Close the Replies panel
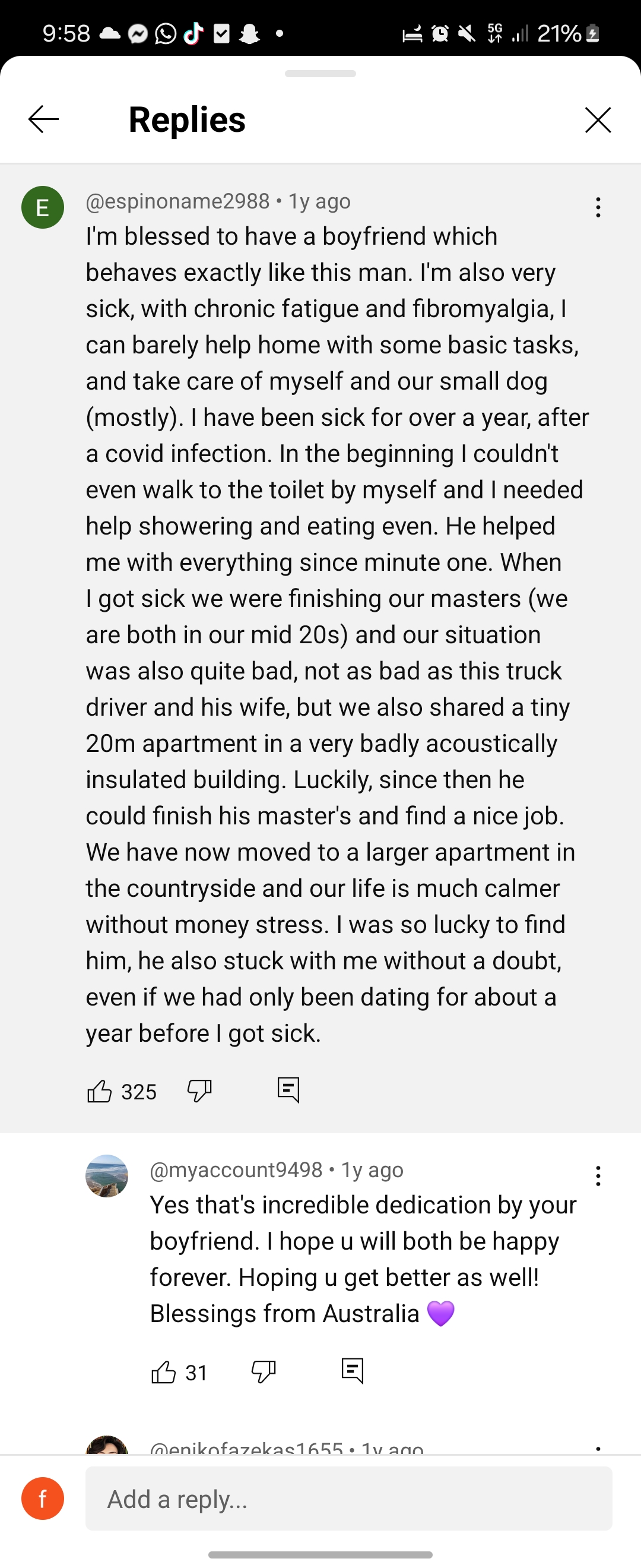Viewport: 641px width, 1568px height. [598, 119]
